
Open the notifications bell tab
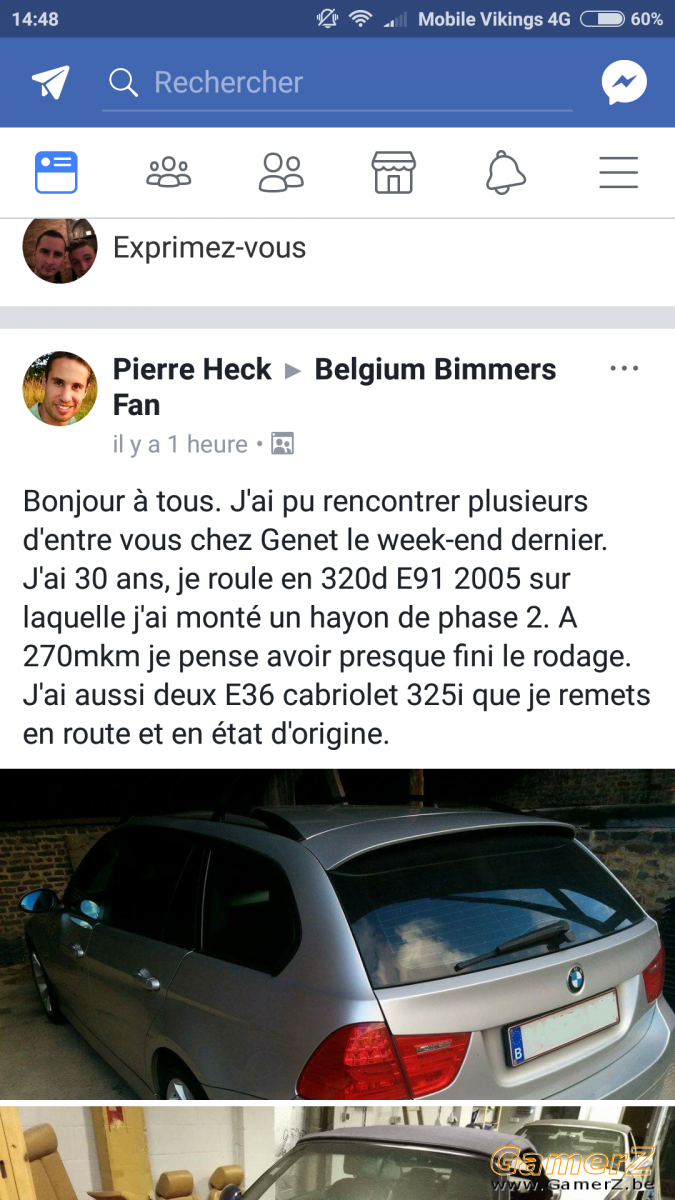tap(506, 173)
